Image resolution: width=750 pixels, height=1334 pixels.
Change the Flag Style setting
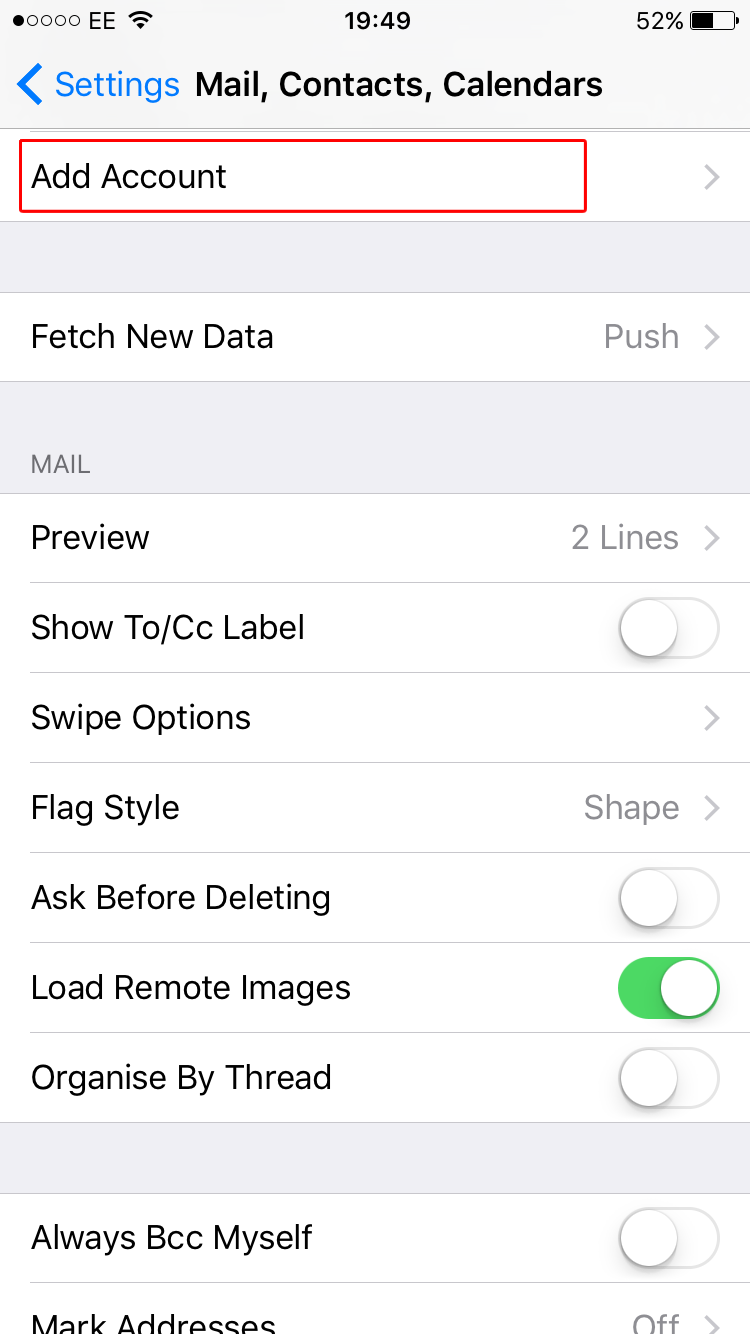[x=375, y=808]
